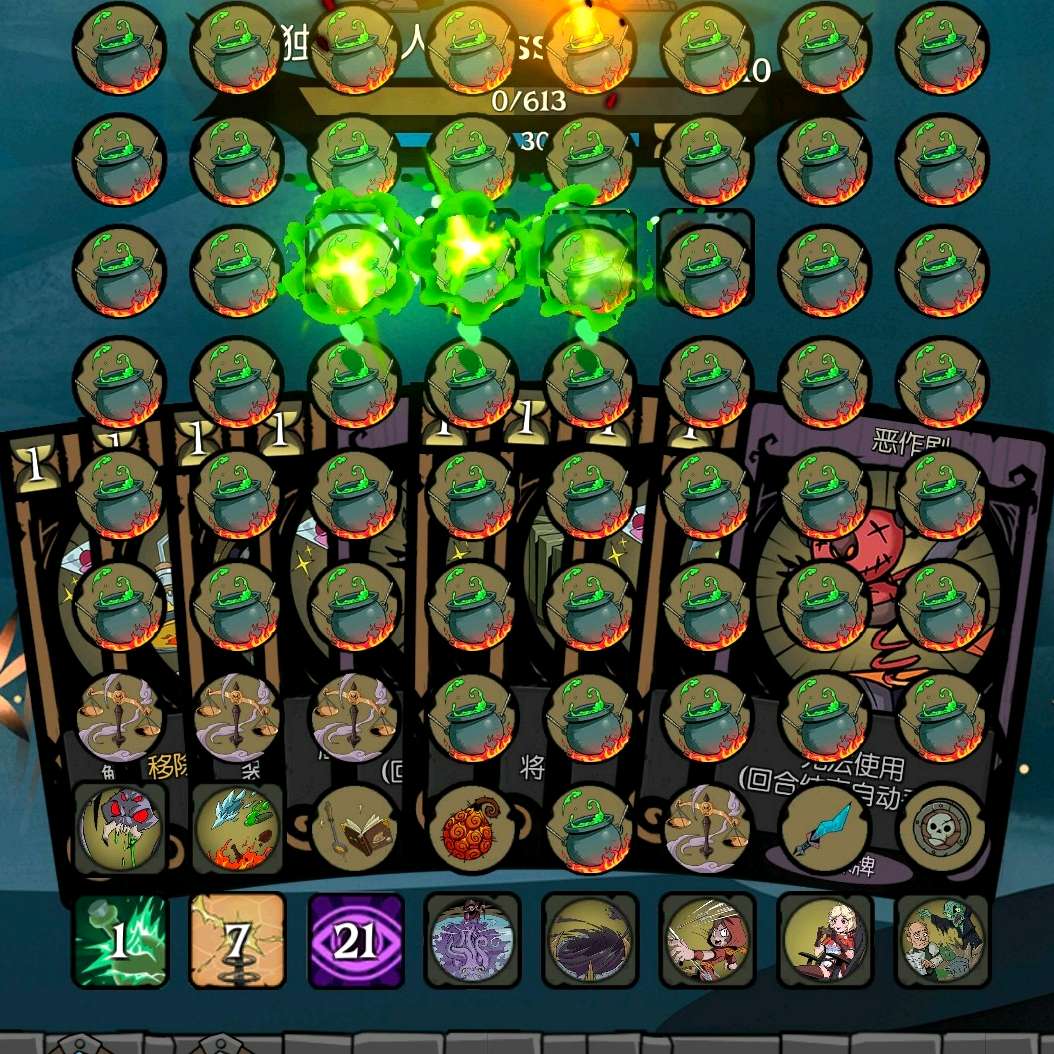
Task: Tap the dark vortex icon
Action: point(590,941)
